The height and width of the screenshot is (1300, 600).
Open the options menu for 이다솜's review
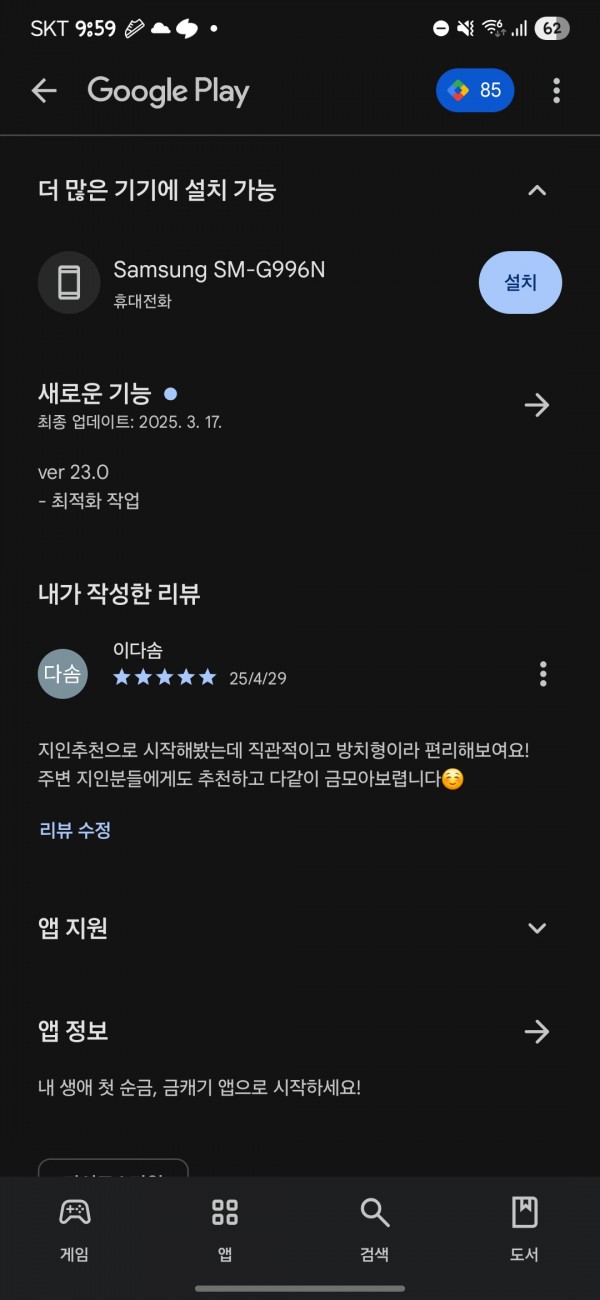[543, 674]
